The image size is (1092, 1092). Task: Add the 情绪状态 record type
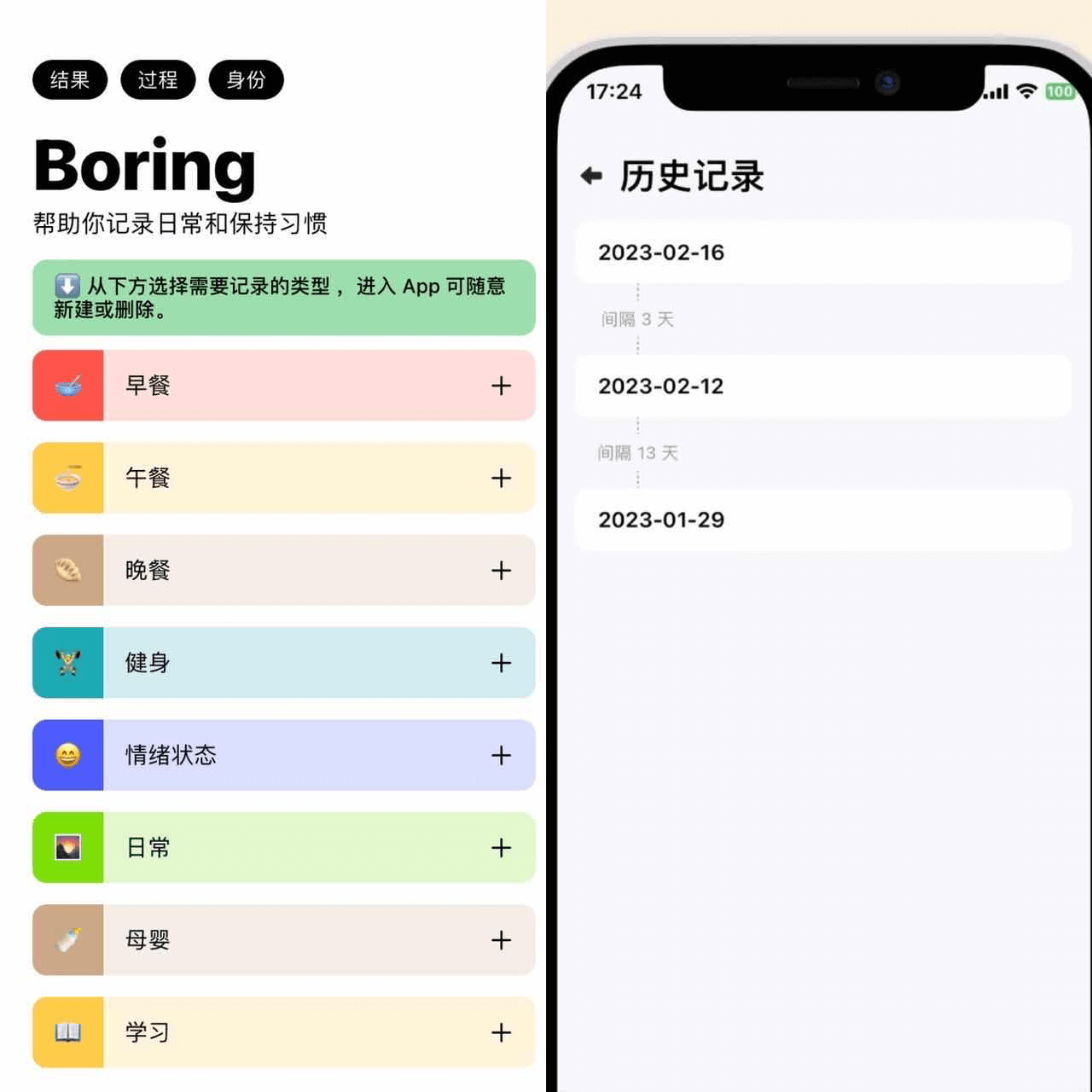pos(501,755)
